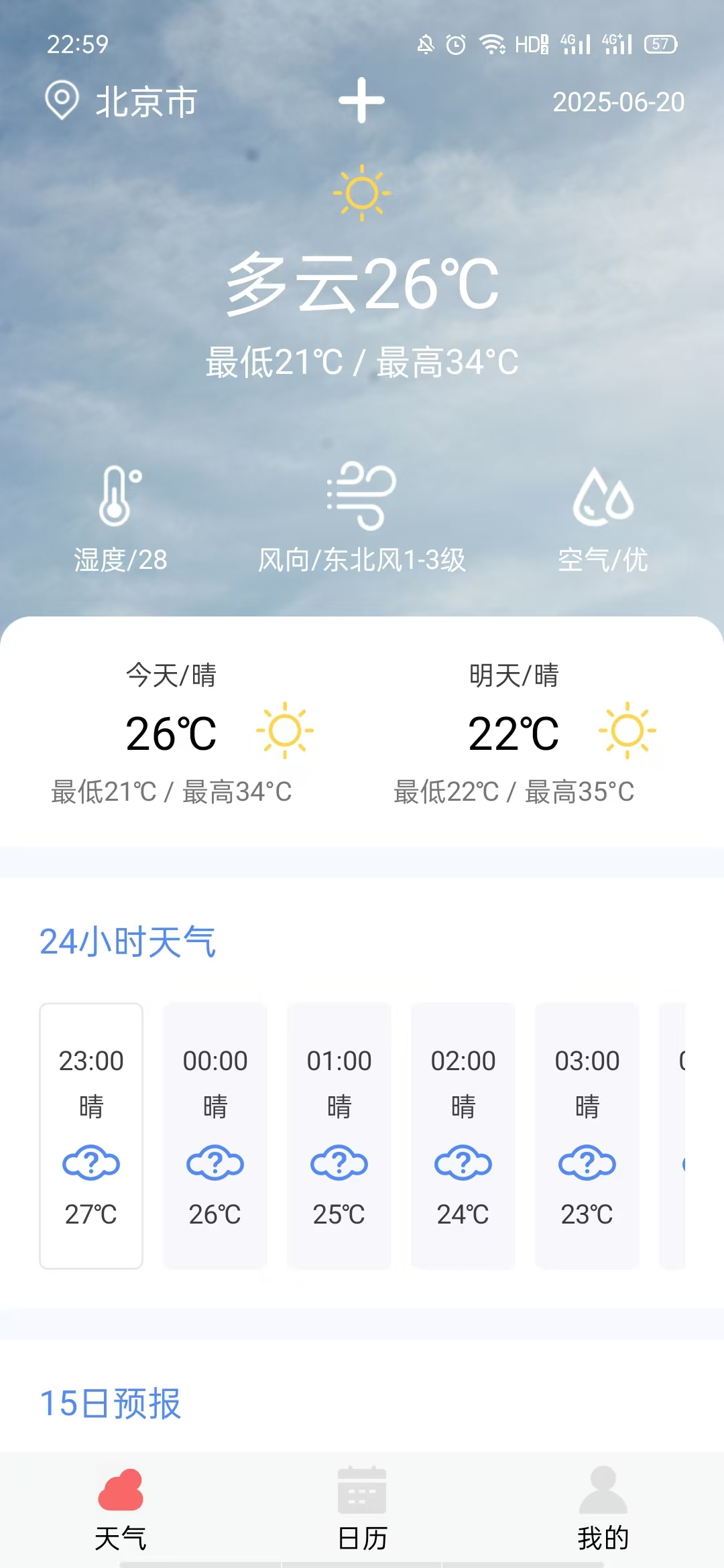
Task: Select the 01:00 hourly forecast card
Action: pyautogui.click(x=339, y=1136)
